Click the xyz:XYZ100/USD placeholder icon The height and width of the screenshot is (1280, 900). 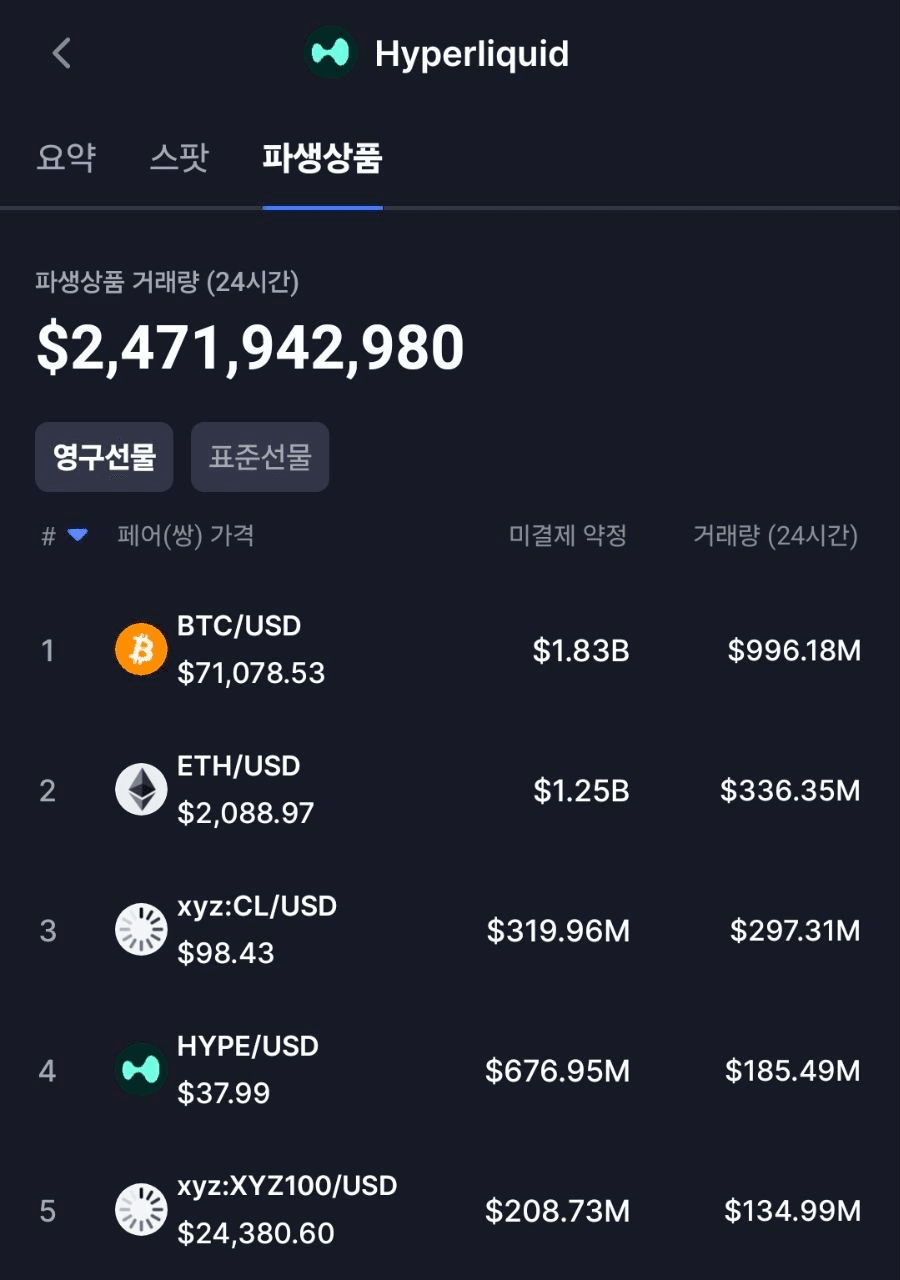coord(141,1210)
